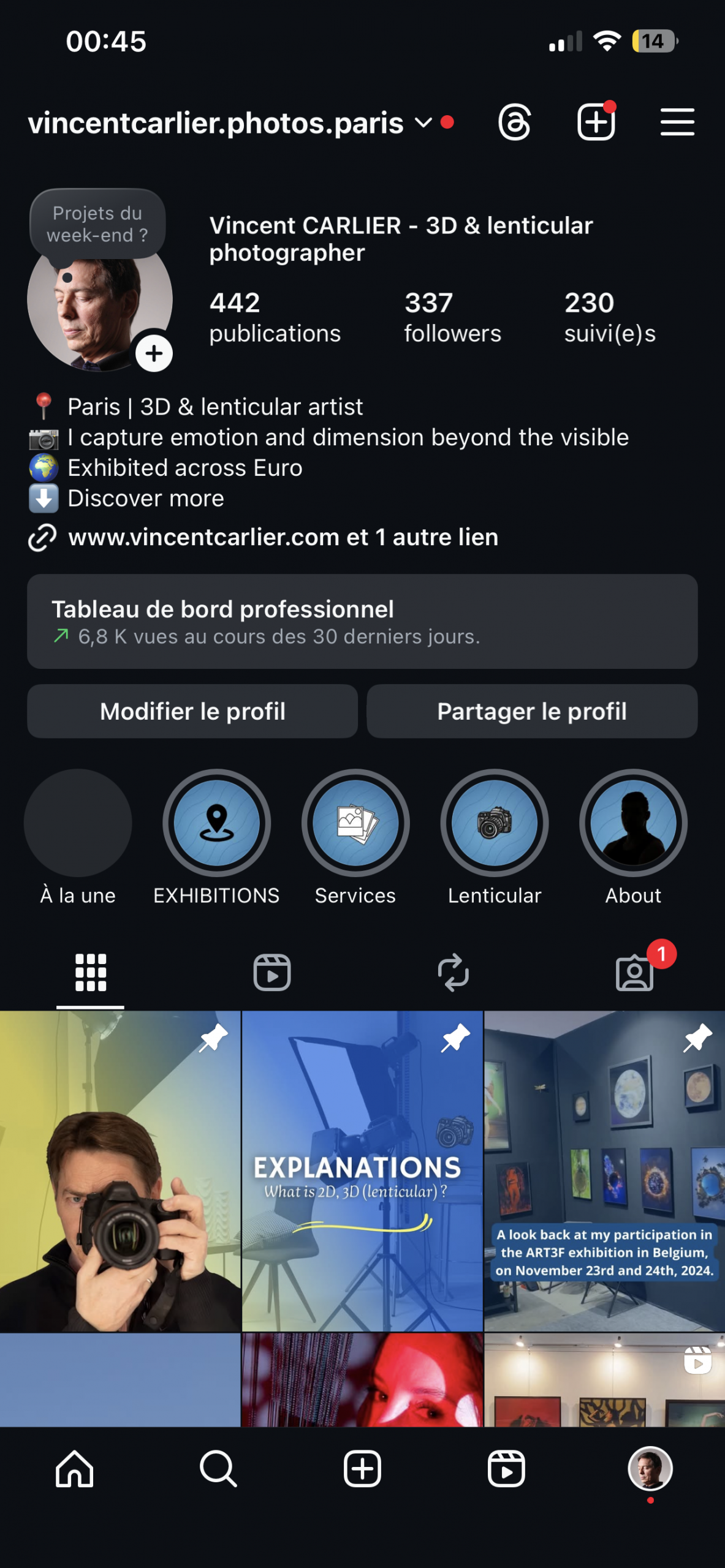Open the hamburger menu
Screen dimensions: 725x1568
tap(677, 122)
